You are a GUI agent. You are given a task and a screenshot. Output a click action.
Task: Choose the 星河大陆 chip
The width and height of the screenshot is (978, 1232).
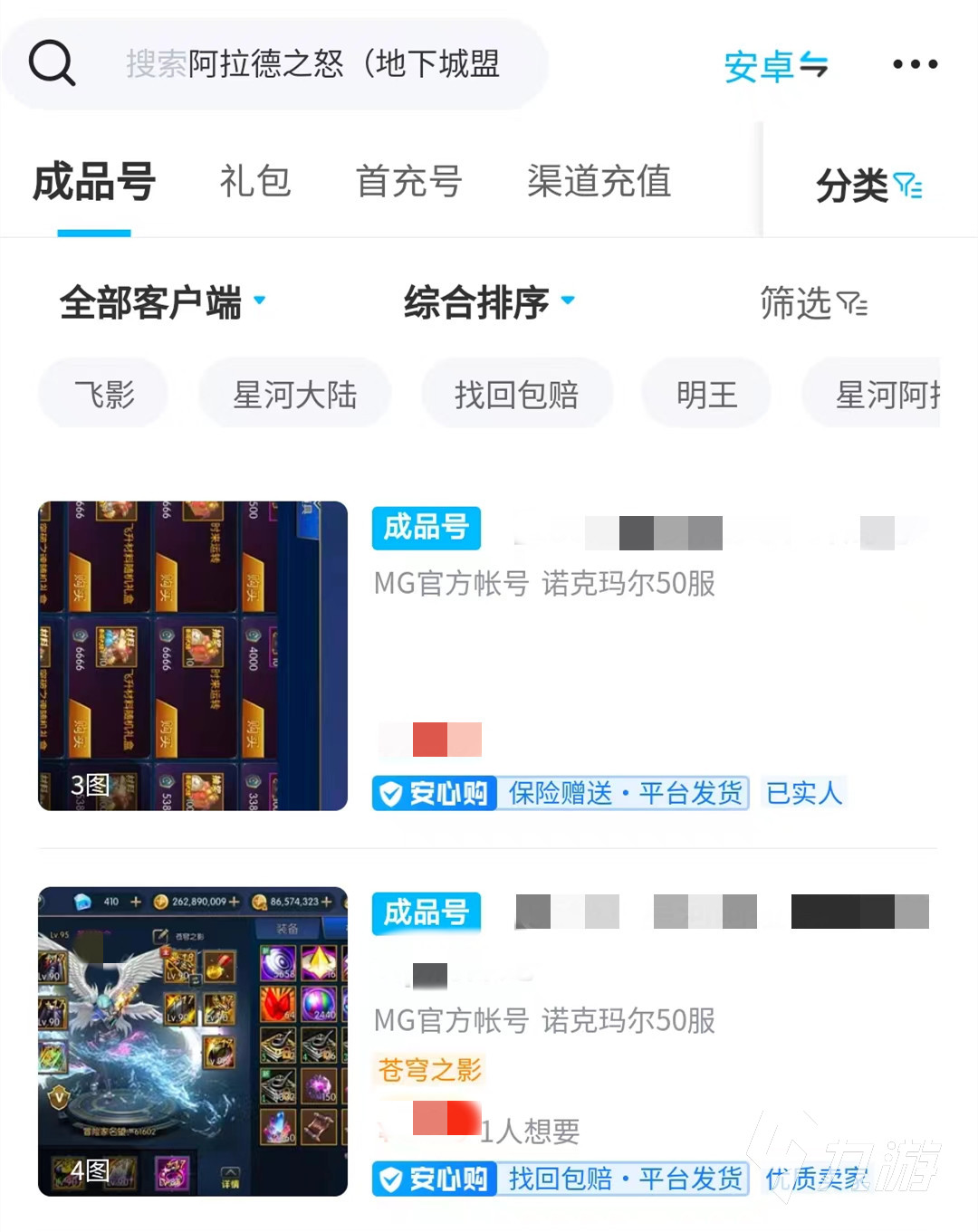point(295,395)
